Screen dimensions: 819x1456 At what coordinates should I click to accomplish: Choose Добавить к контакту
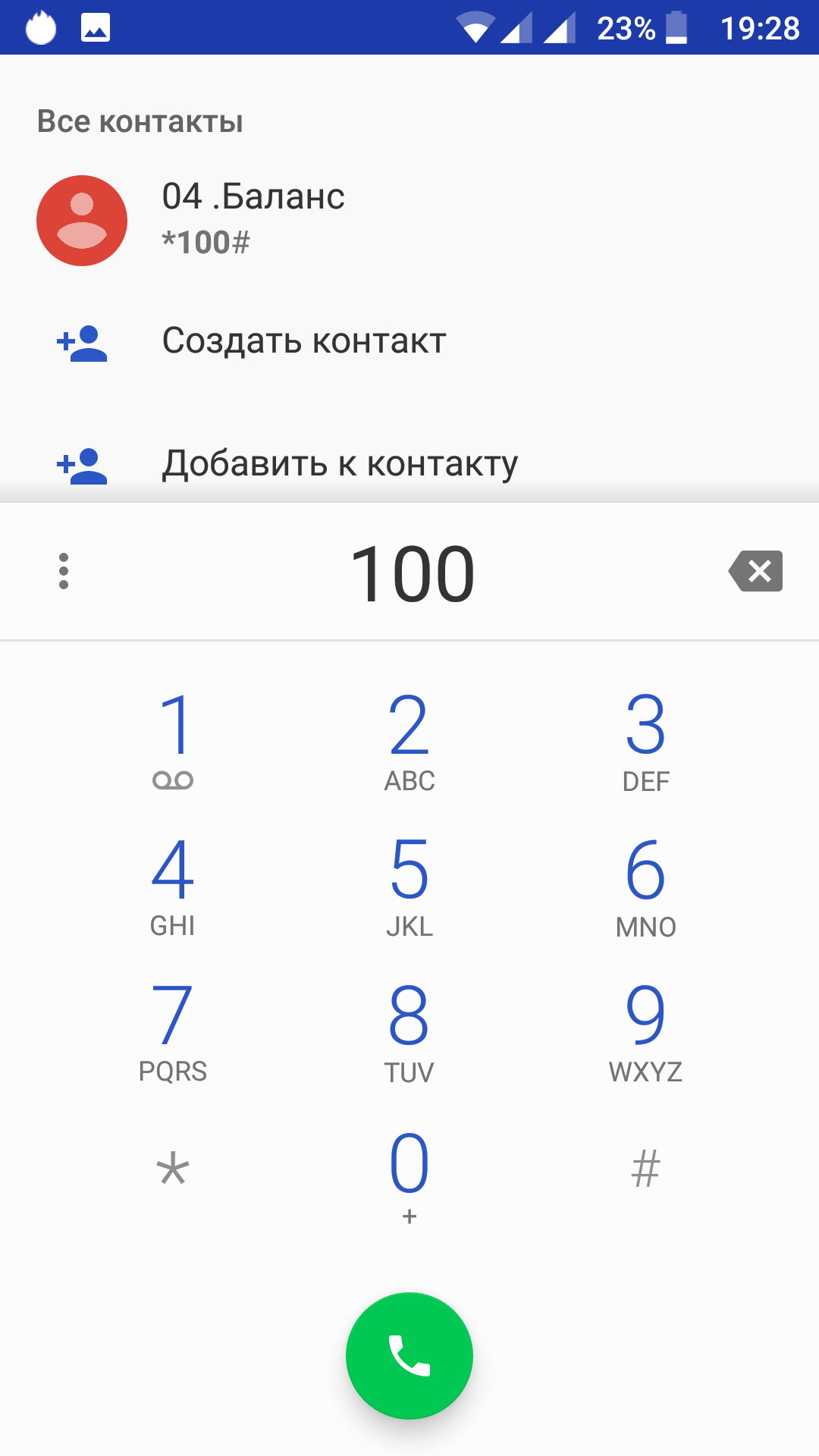click(x=339, y=463)
